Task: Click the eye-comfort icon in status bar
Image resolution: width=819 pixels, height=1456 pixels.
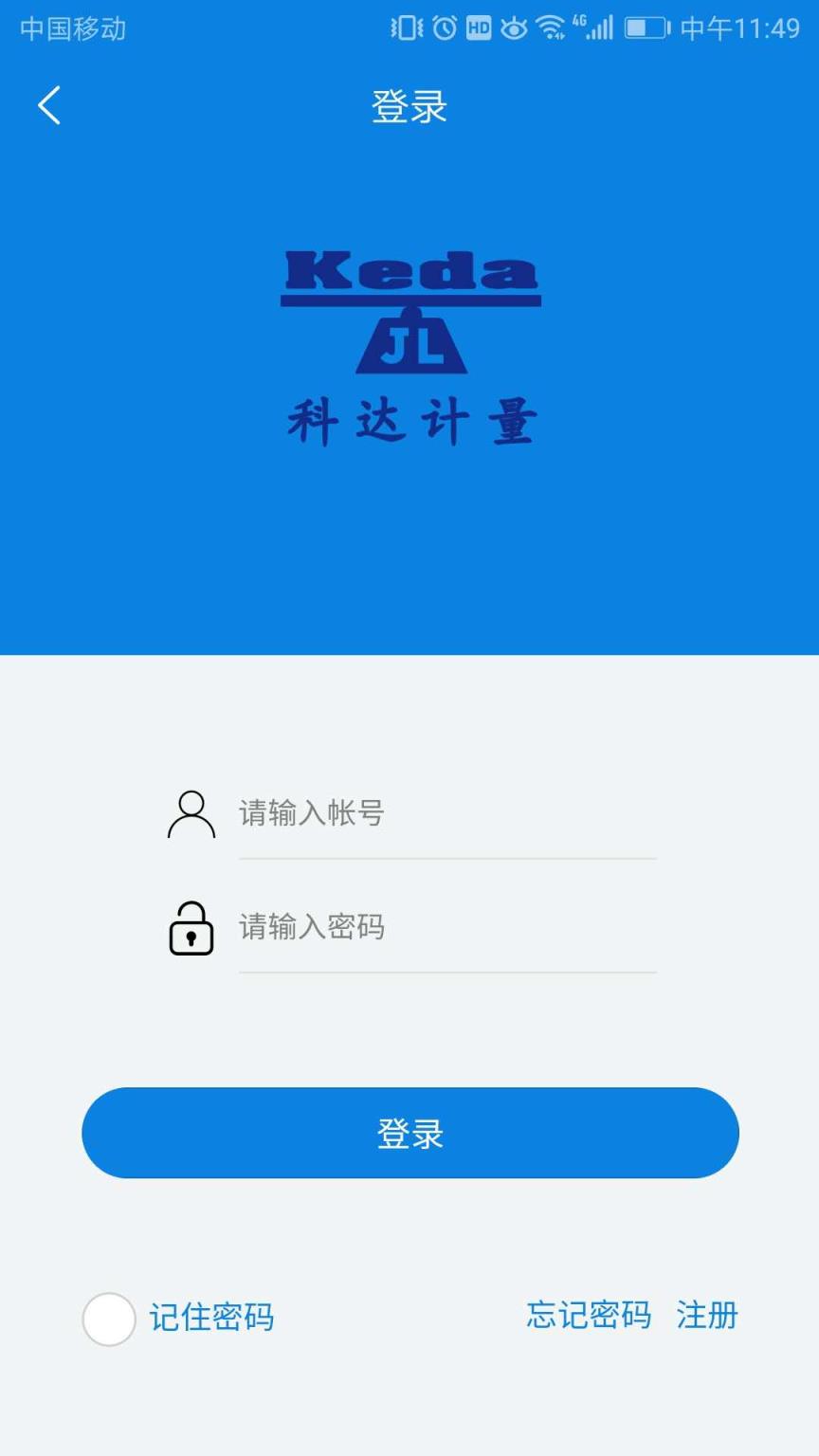Action: pyautogui.click(x=516, y=28)
